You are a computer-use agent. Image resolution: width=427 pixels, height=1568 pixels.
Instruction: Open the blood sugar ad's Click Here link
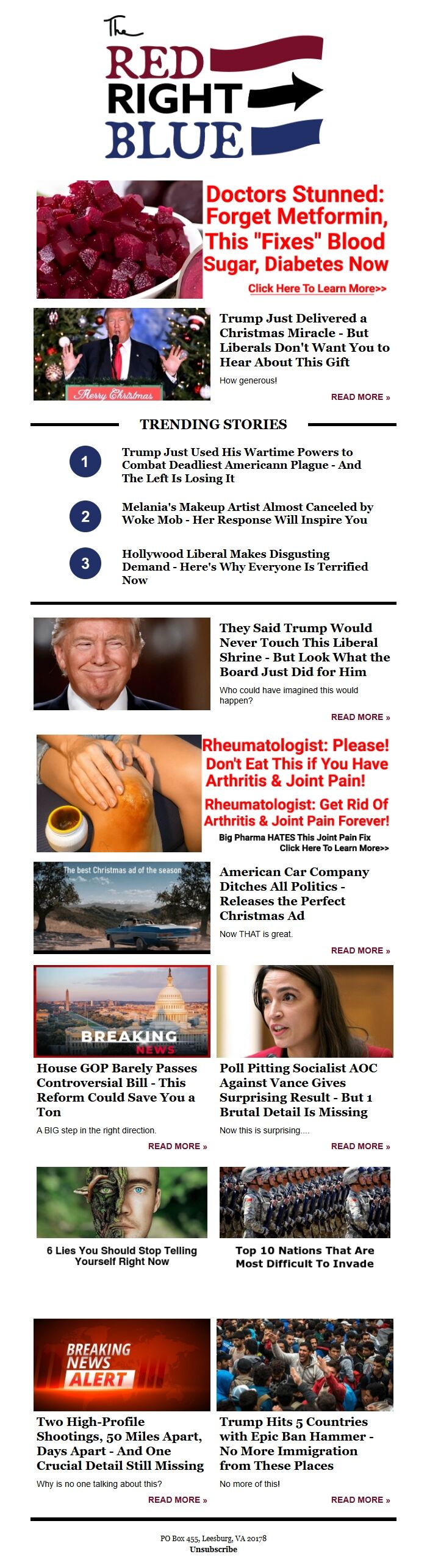(317, 288)
